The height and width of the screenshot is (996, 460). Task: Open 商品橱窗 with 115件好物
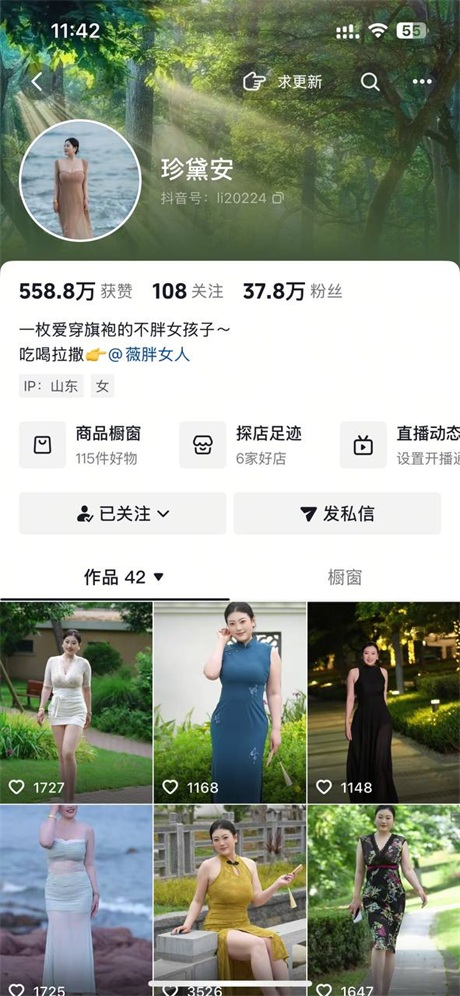(x=81, y=445)
